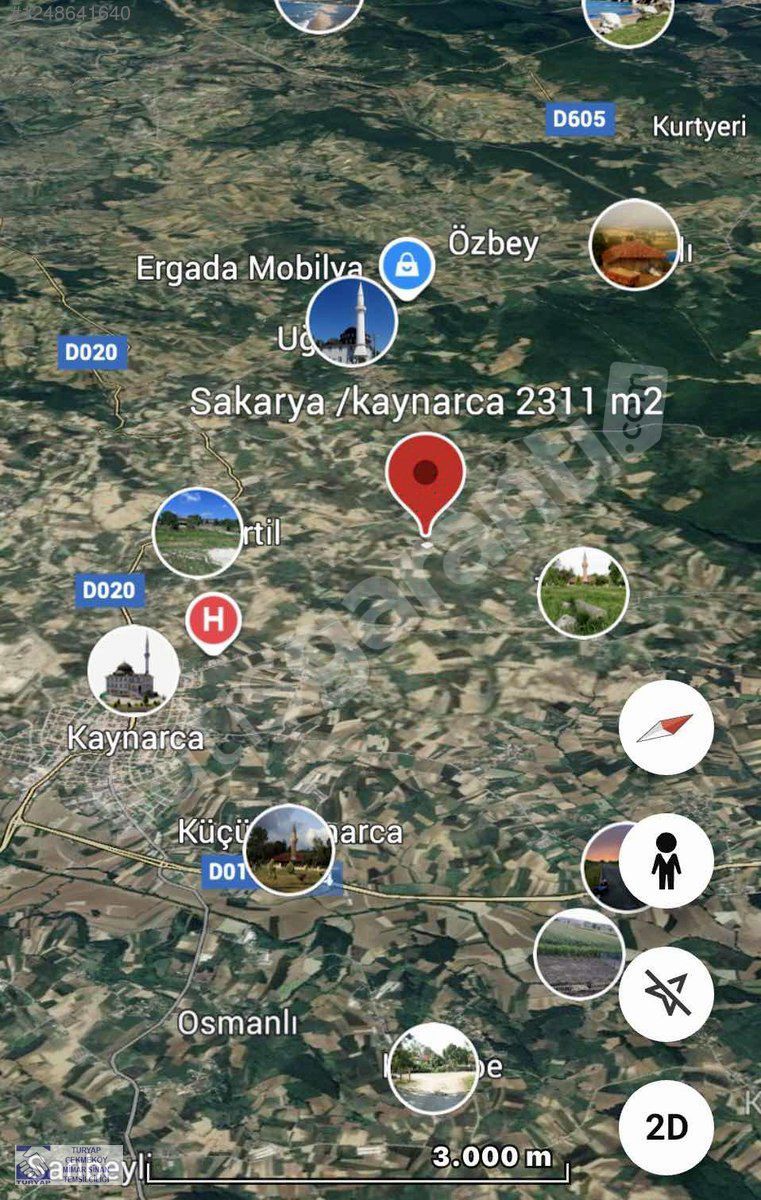Open the mosque photo above the Kaynarca label
The height and width of the screenshot is (1200, 761).
click(134, 672)
